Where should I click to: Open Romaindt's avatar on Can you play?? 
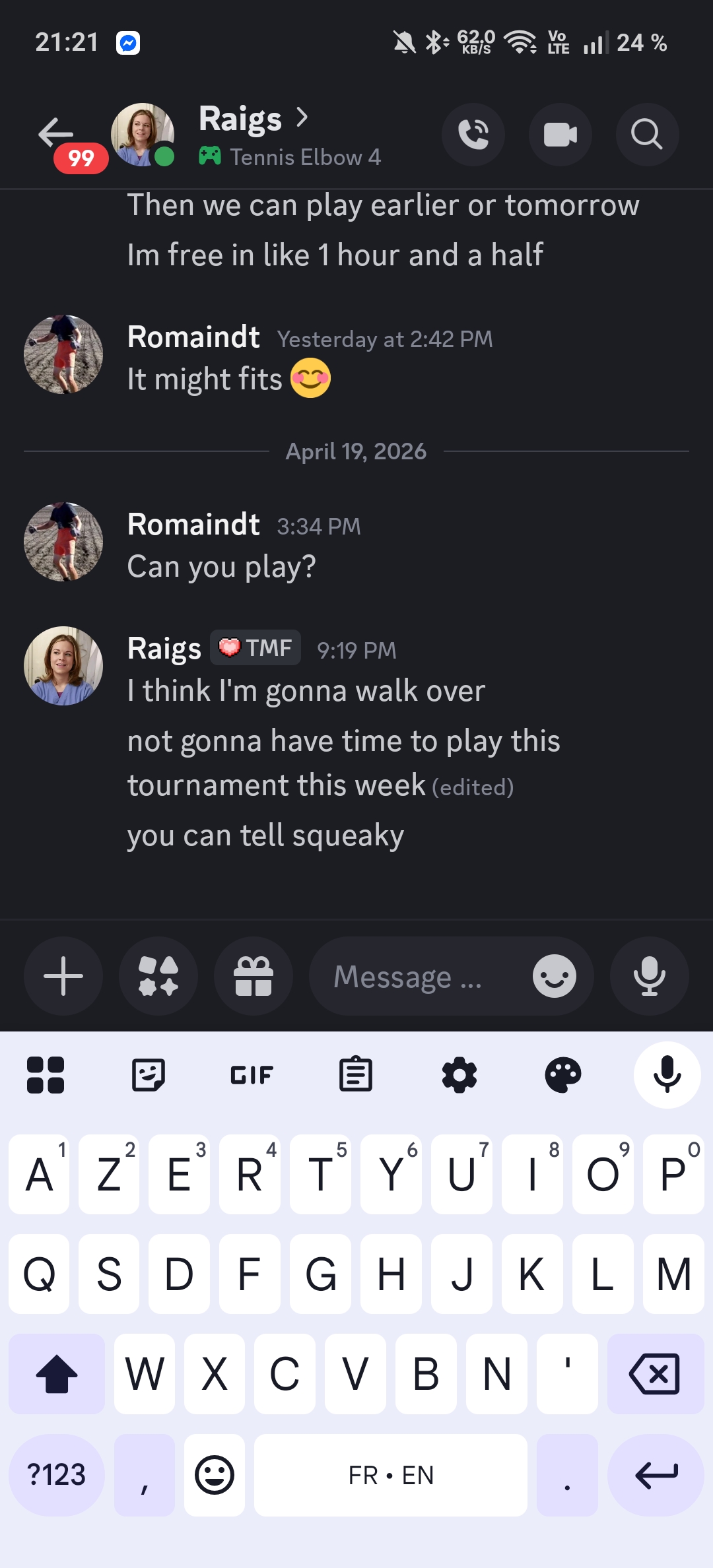click(x=63, y=542)
